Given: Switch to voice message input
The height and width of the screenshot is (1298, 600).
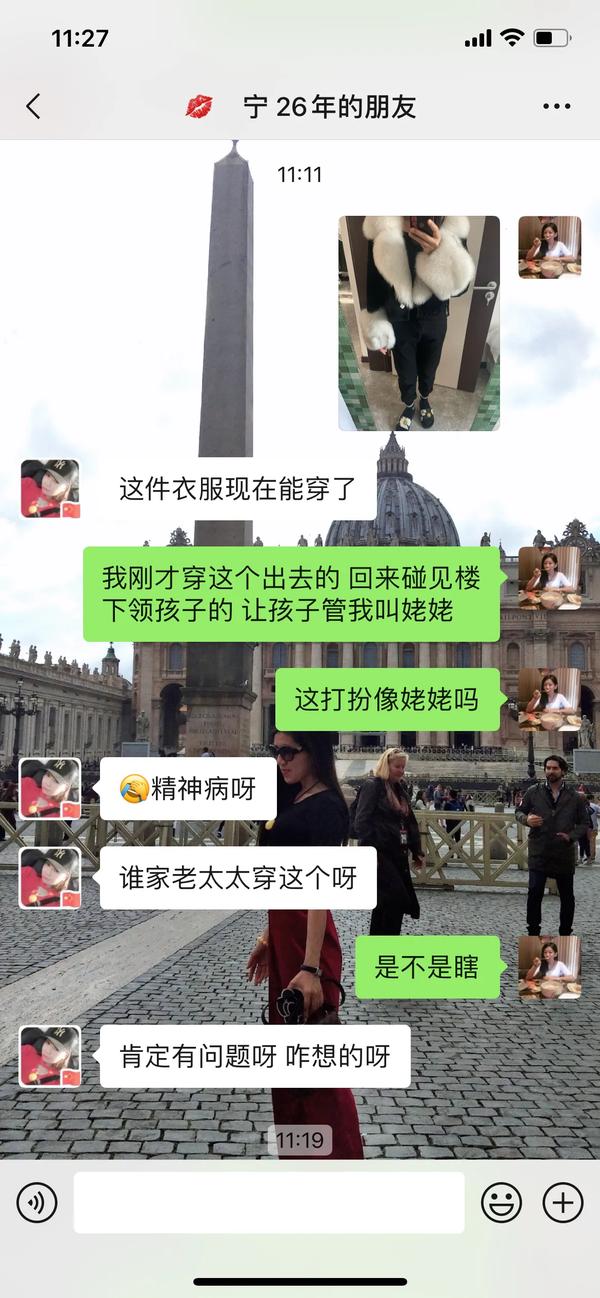Looking at the screenshot, I should coord(37,1202).
